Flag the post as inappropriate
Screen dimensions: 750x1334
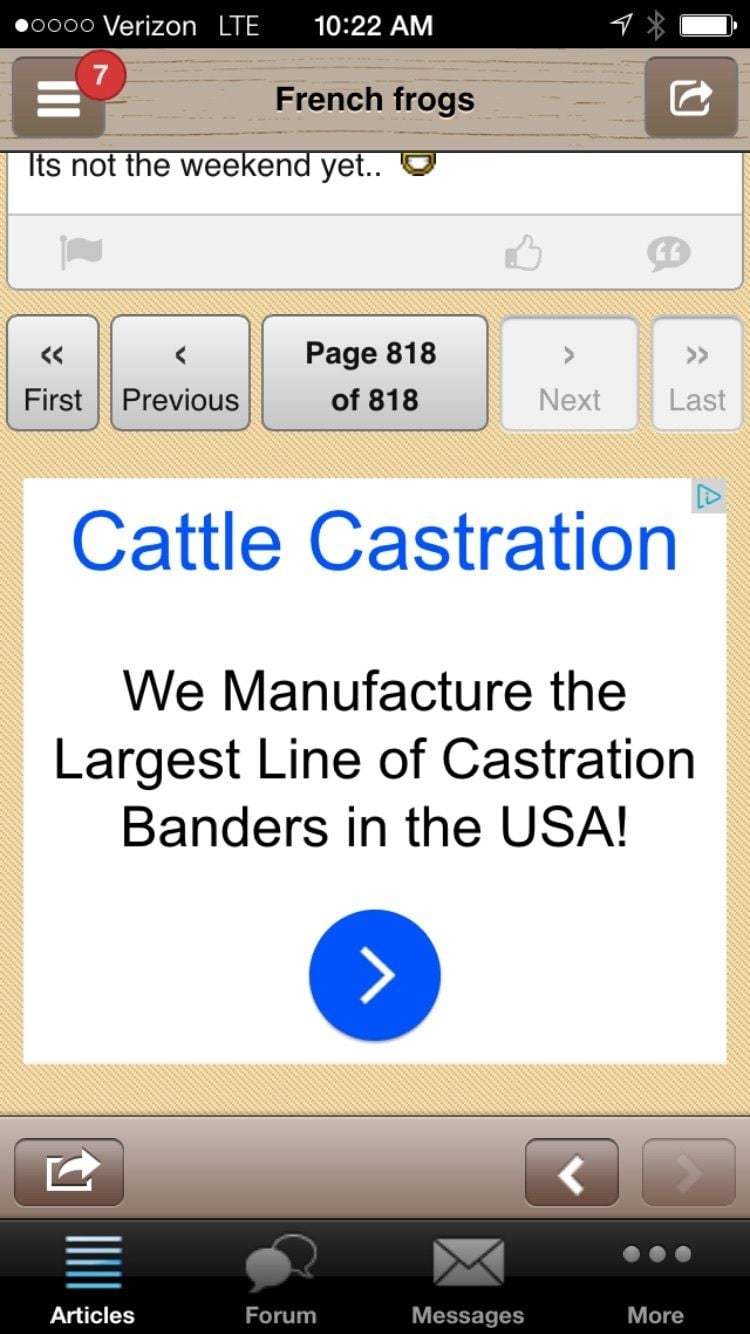[81, 253]
